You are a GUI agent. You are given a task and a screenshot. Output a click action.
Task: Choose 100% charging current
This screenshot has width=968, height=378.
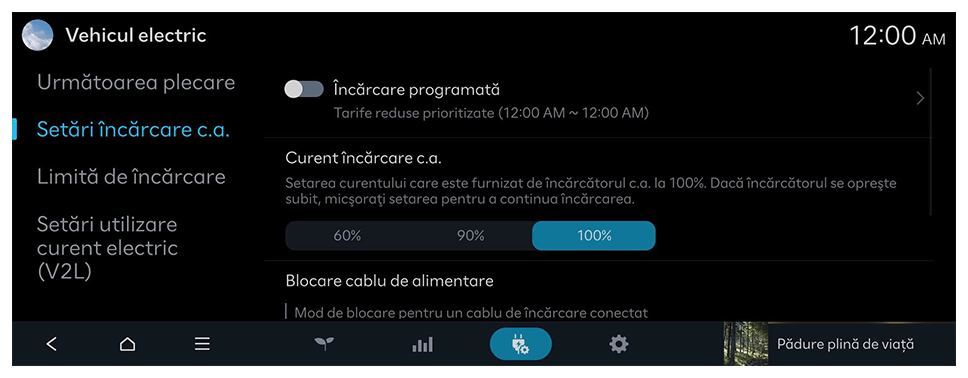click(x=594, y=236)
